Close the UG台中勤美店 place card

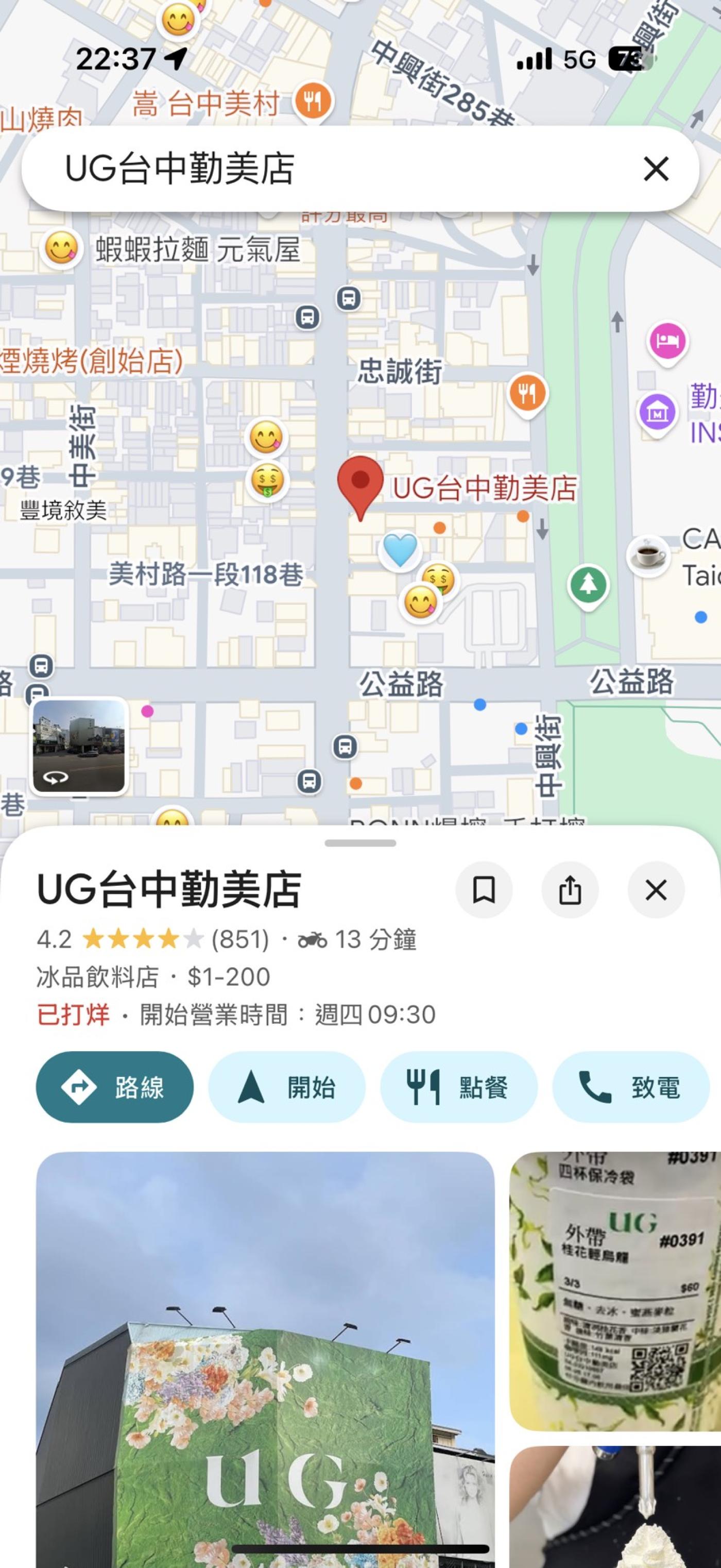click(656, 890)
